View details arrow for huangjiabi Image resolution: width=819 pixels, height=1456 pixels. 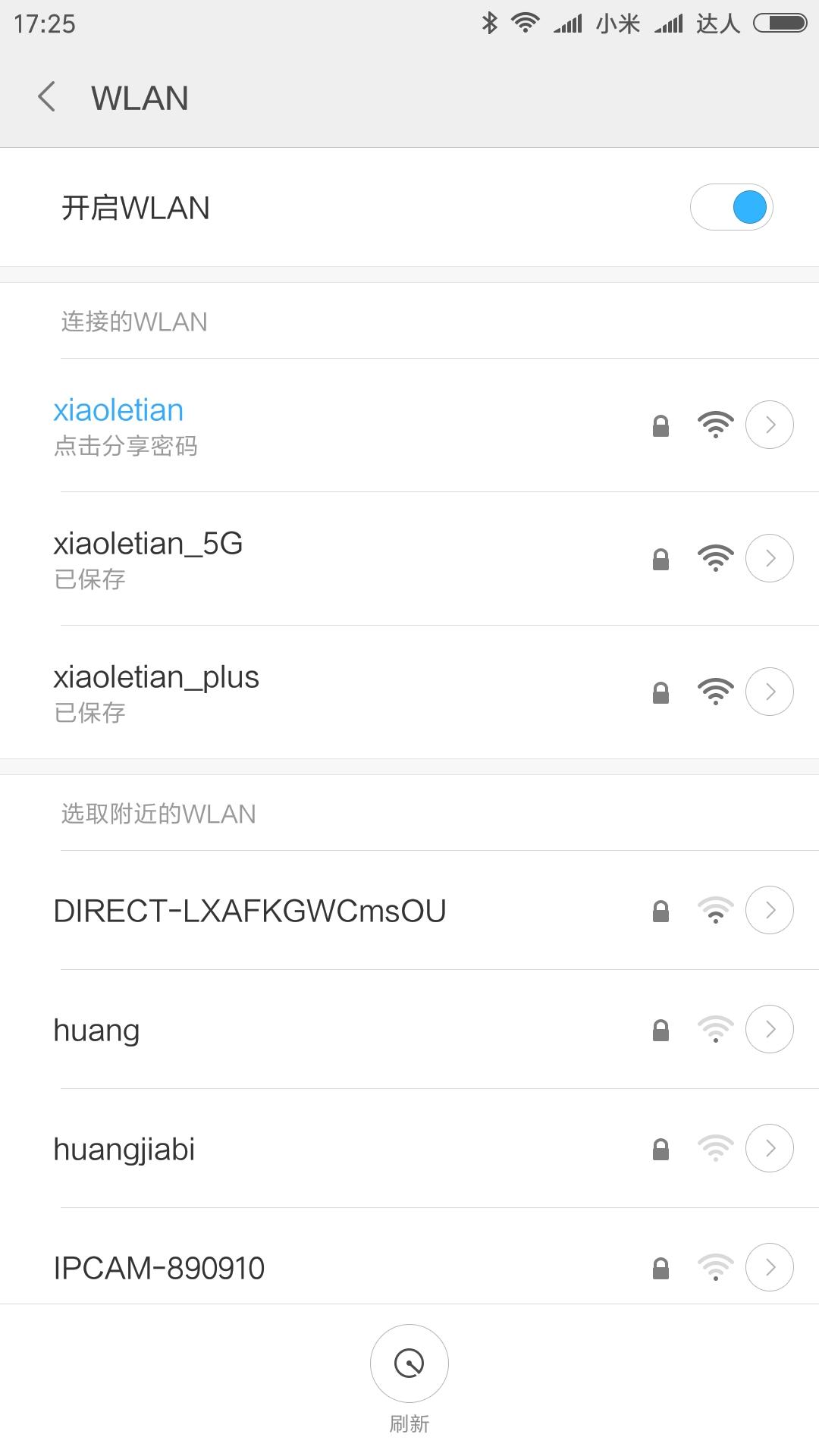(769, 1148)
